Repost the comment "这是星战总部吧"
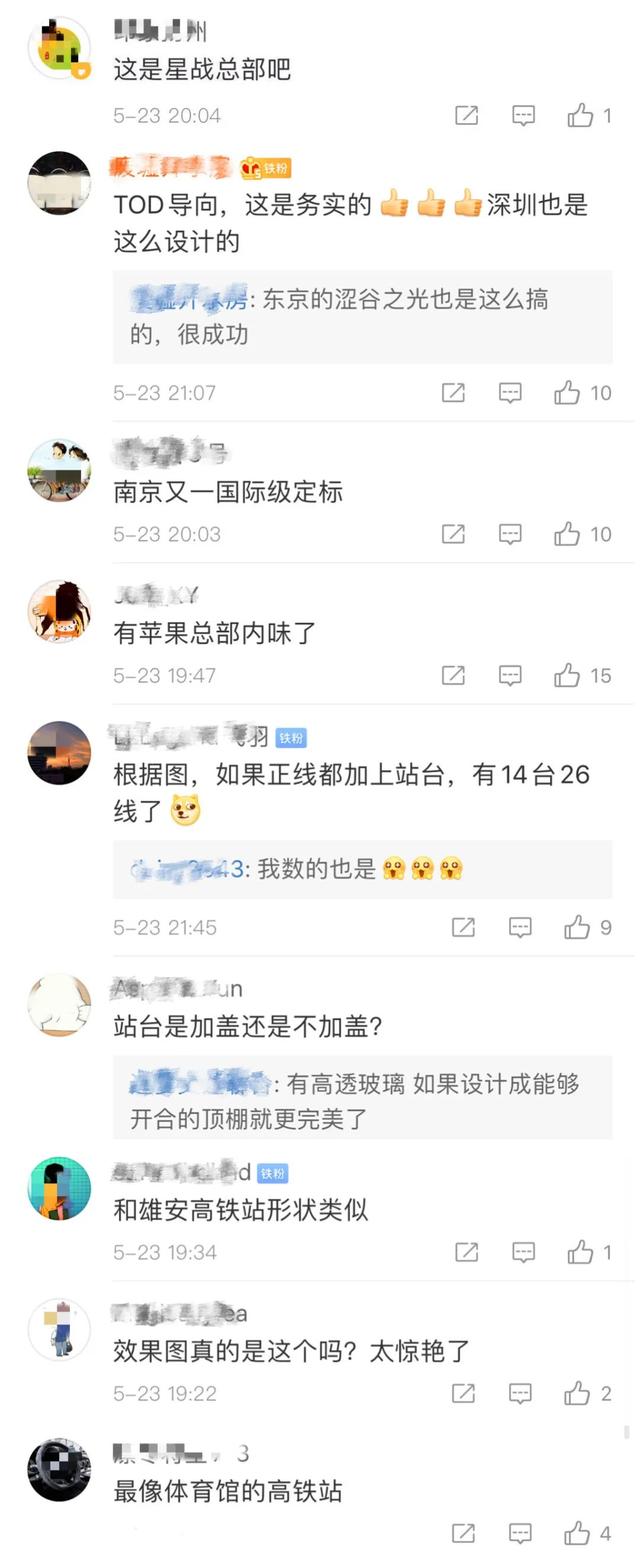The image size is (640, 1557). tap(466, 116)
